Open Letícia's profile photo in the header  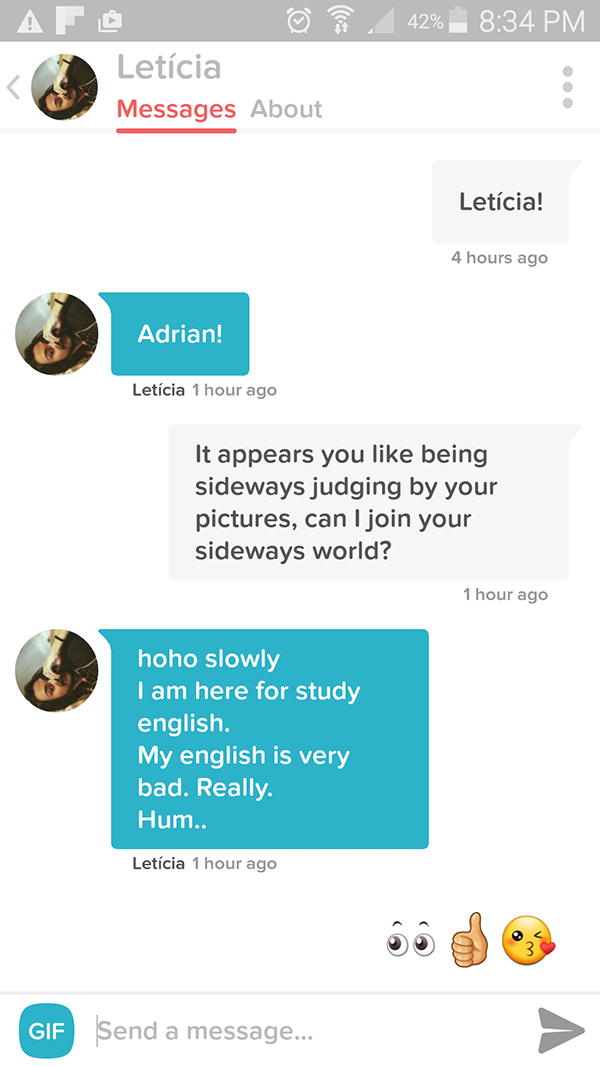pyautogui.click(x=65, y=87)
